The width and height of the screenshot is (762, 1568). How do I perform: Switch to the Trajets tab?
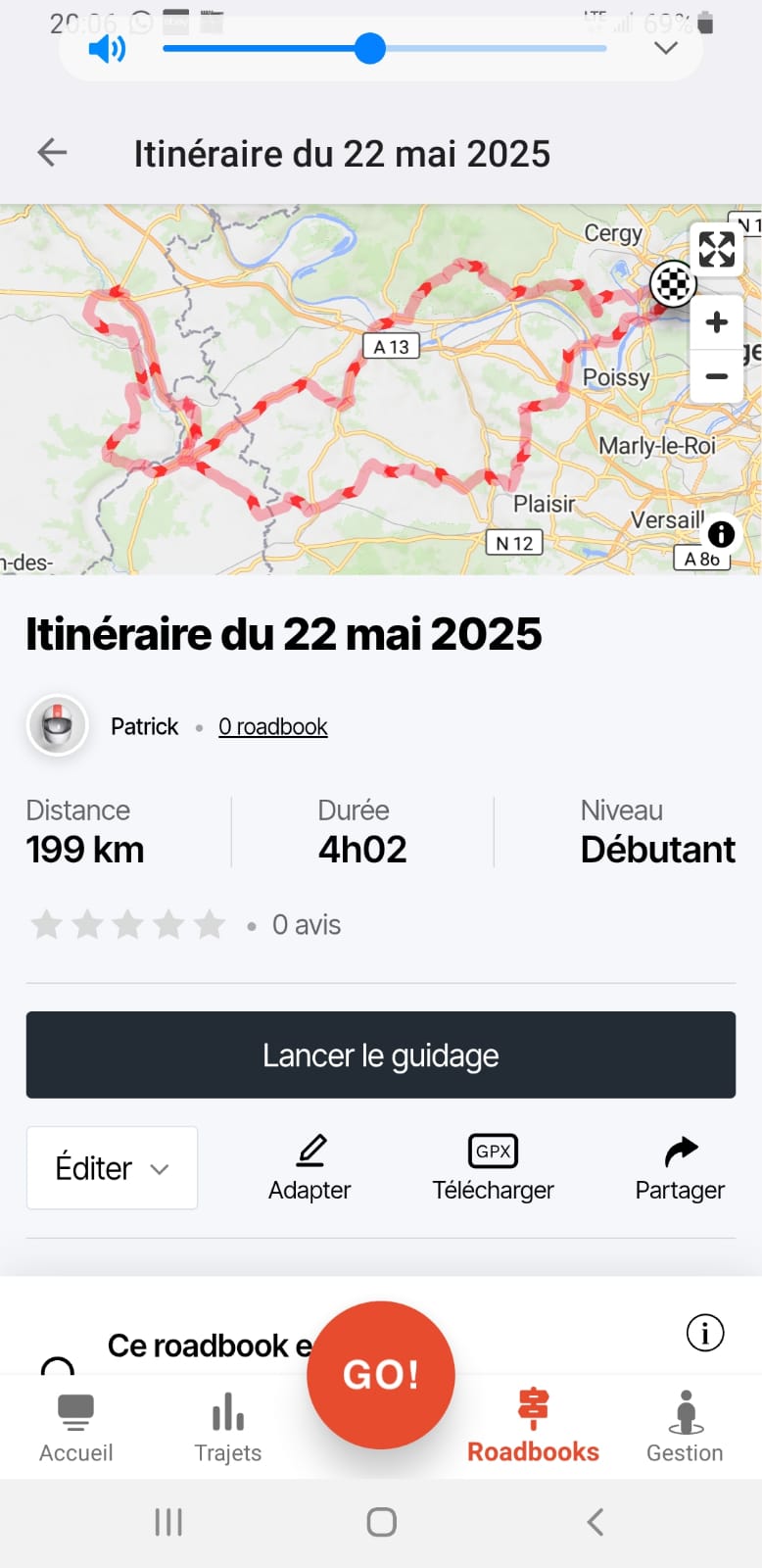pos(228,1428)
